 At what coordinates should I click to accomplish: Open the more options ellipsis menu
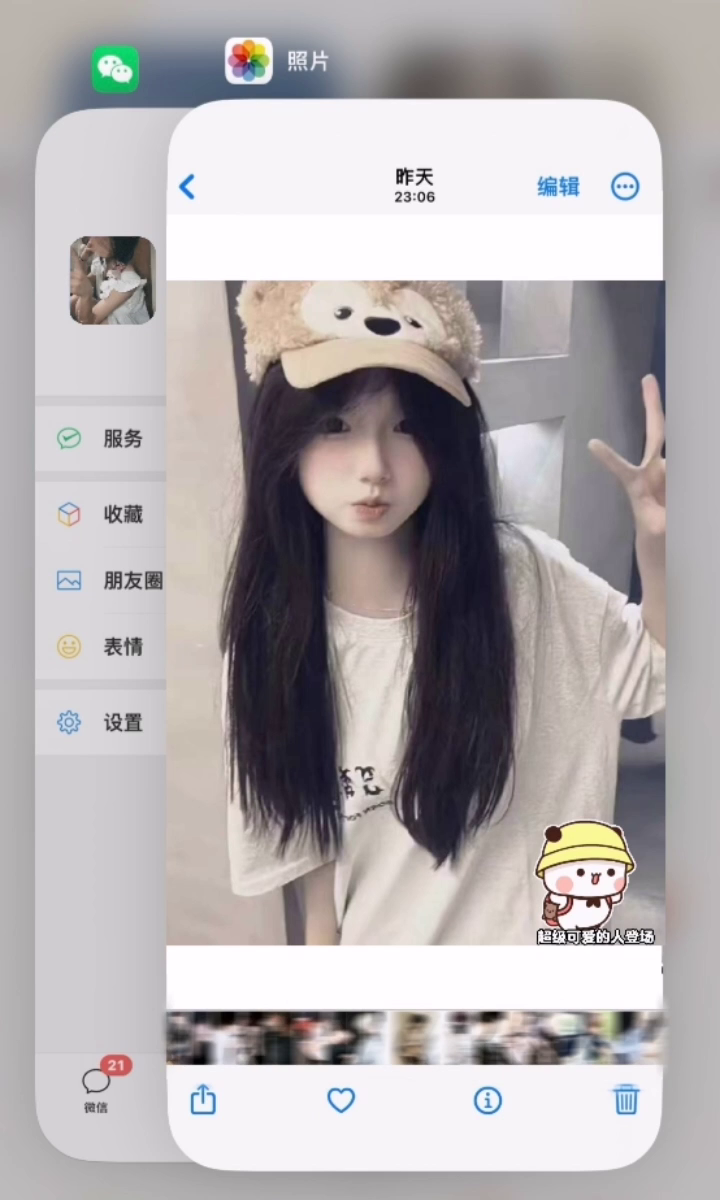(x=625, y=187)
